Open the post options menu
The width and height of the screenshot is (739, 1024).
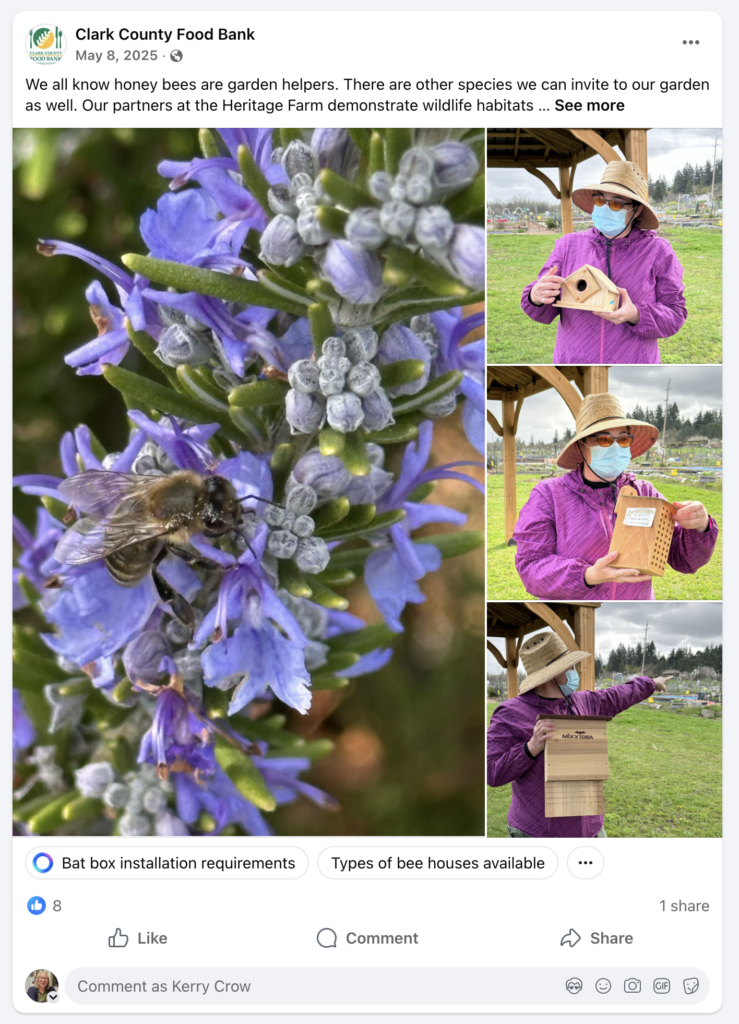pyautogui.click(x=691, y=42)
